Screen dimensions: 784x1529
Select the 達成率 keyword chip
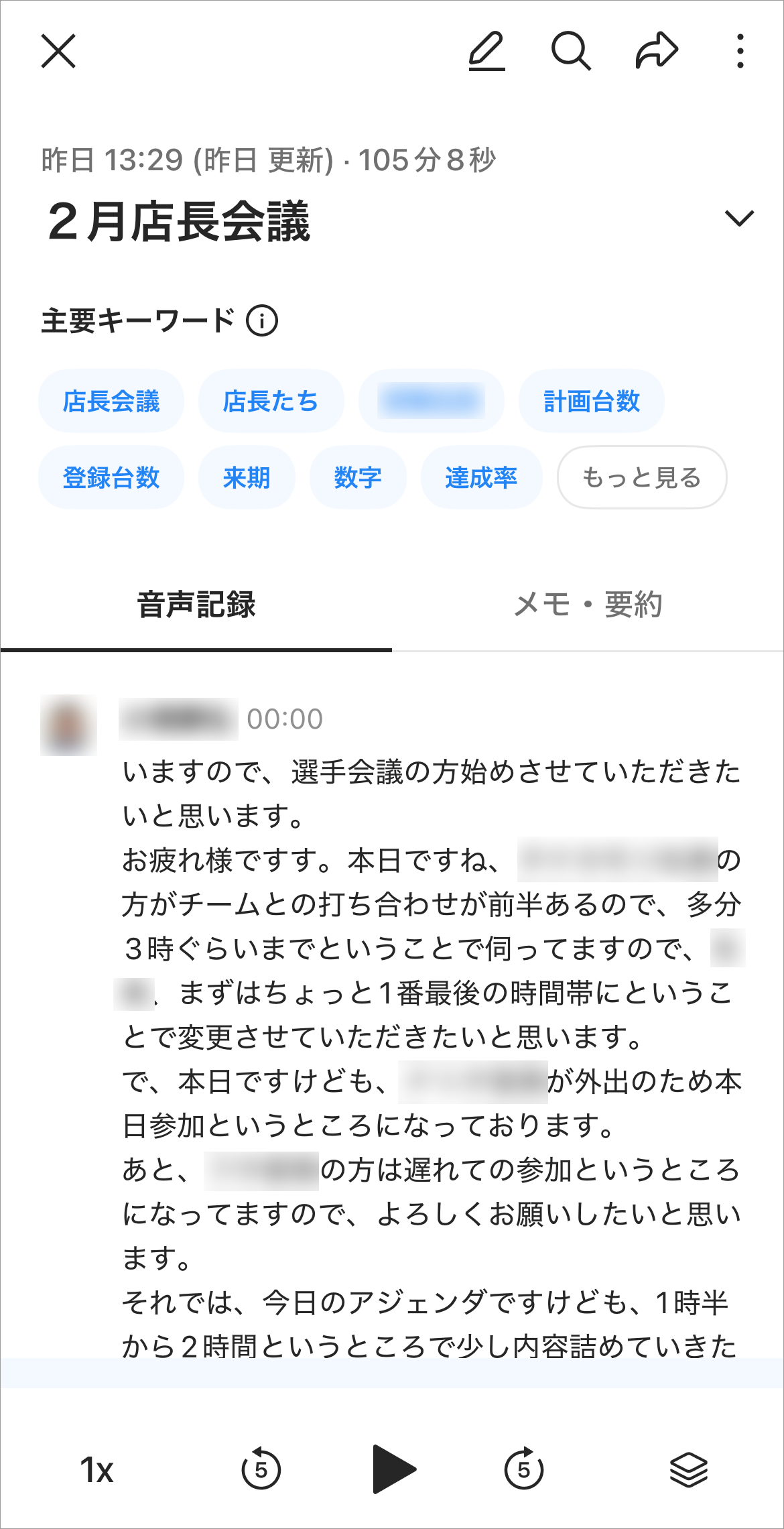point(481,477)
